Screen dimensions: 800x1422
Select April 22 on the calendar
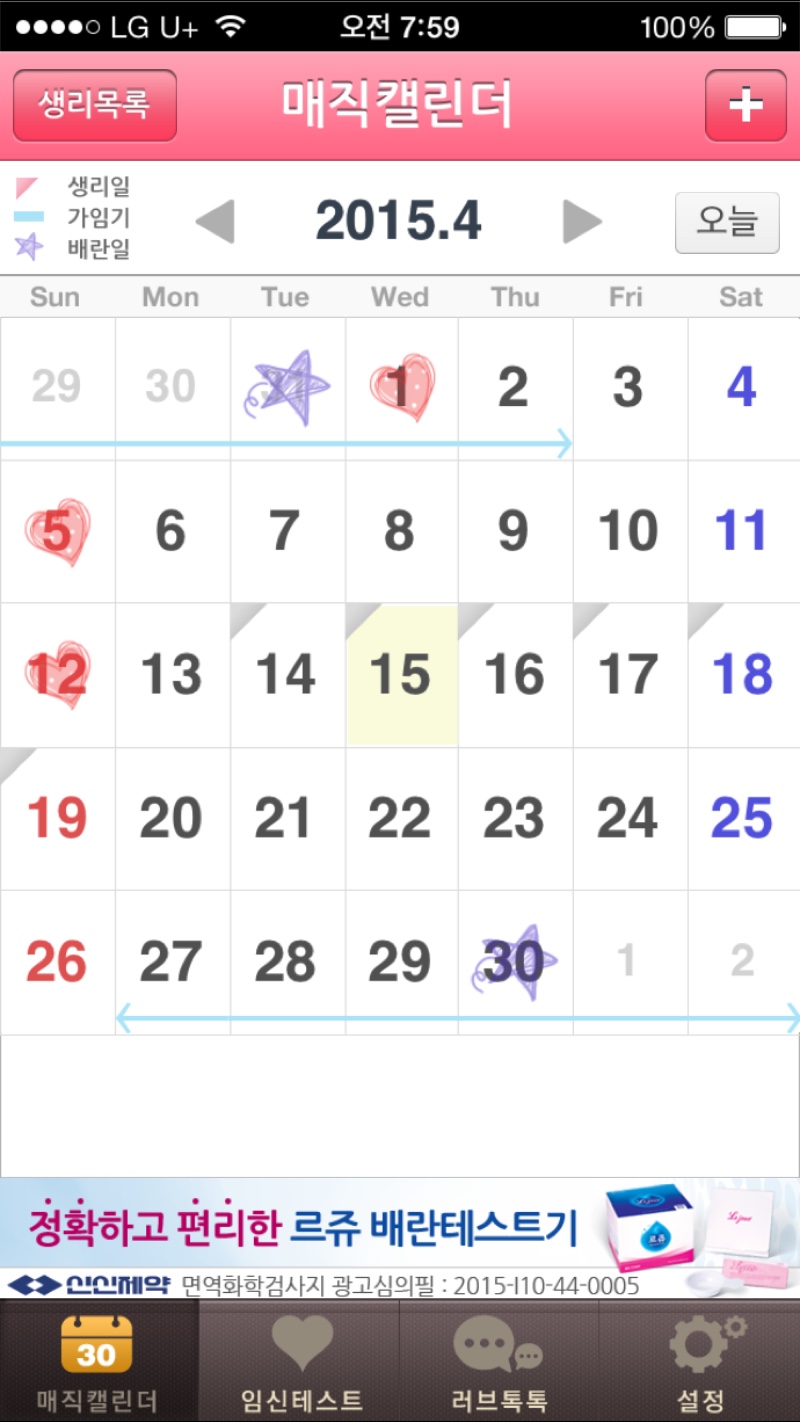[402, 819]
